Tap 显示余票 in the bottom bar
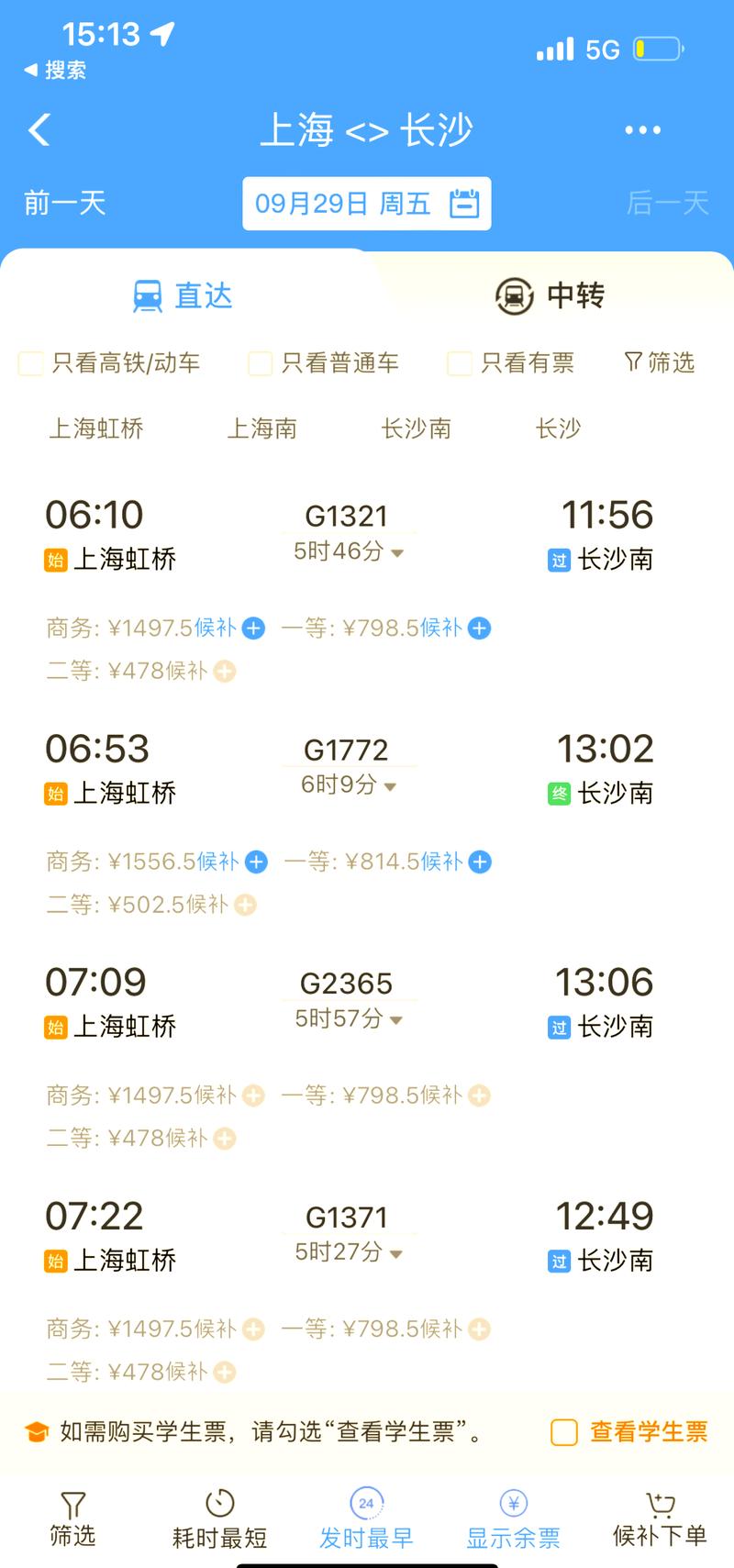 (513, 1519)
